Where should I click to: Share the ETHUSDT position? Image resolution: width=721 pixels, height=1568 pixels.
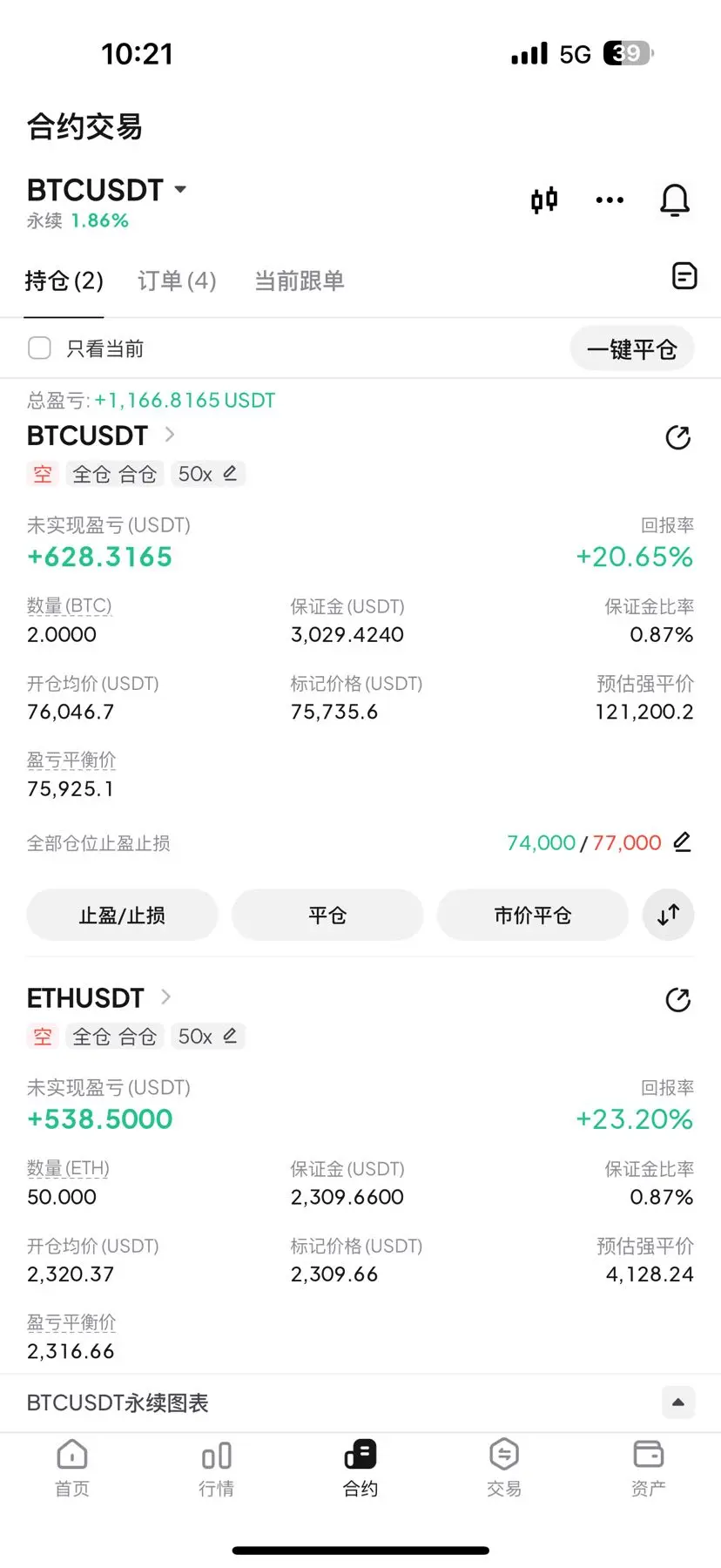(x=677, y=1000)
